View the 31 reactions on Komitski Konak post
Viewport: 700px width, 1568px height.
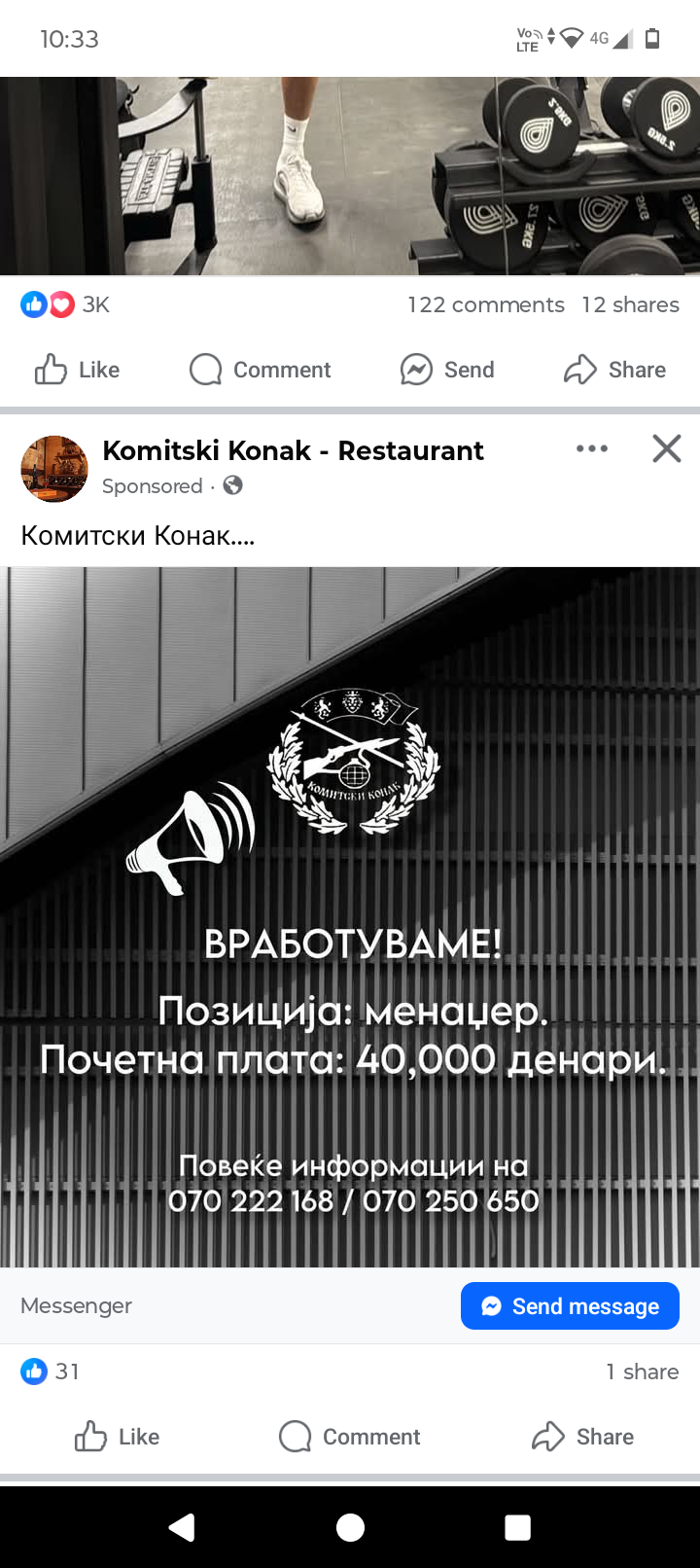(51, 1372)
